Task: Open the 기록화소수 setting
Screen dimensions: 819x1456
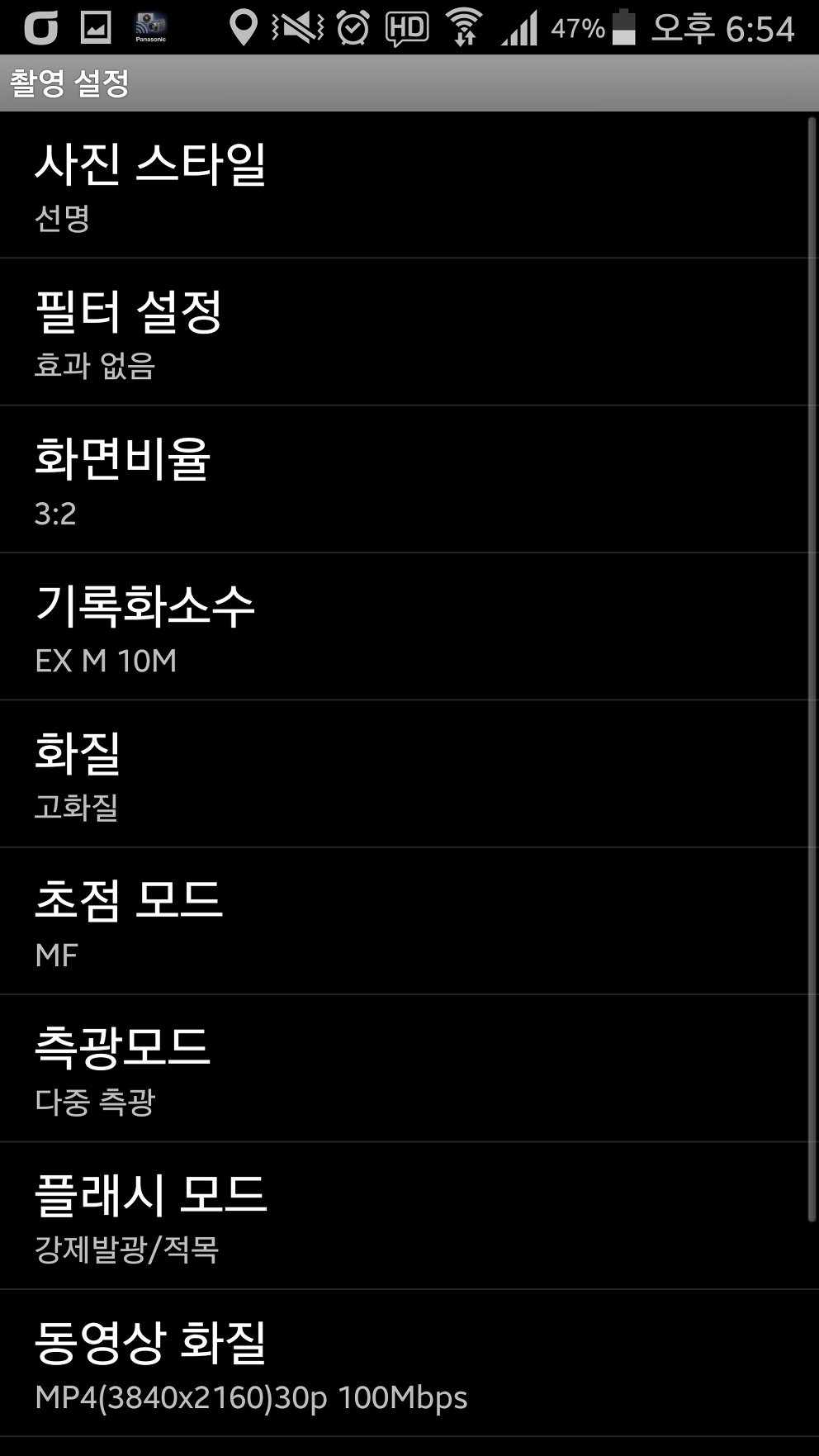Action: pos(403,626)
